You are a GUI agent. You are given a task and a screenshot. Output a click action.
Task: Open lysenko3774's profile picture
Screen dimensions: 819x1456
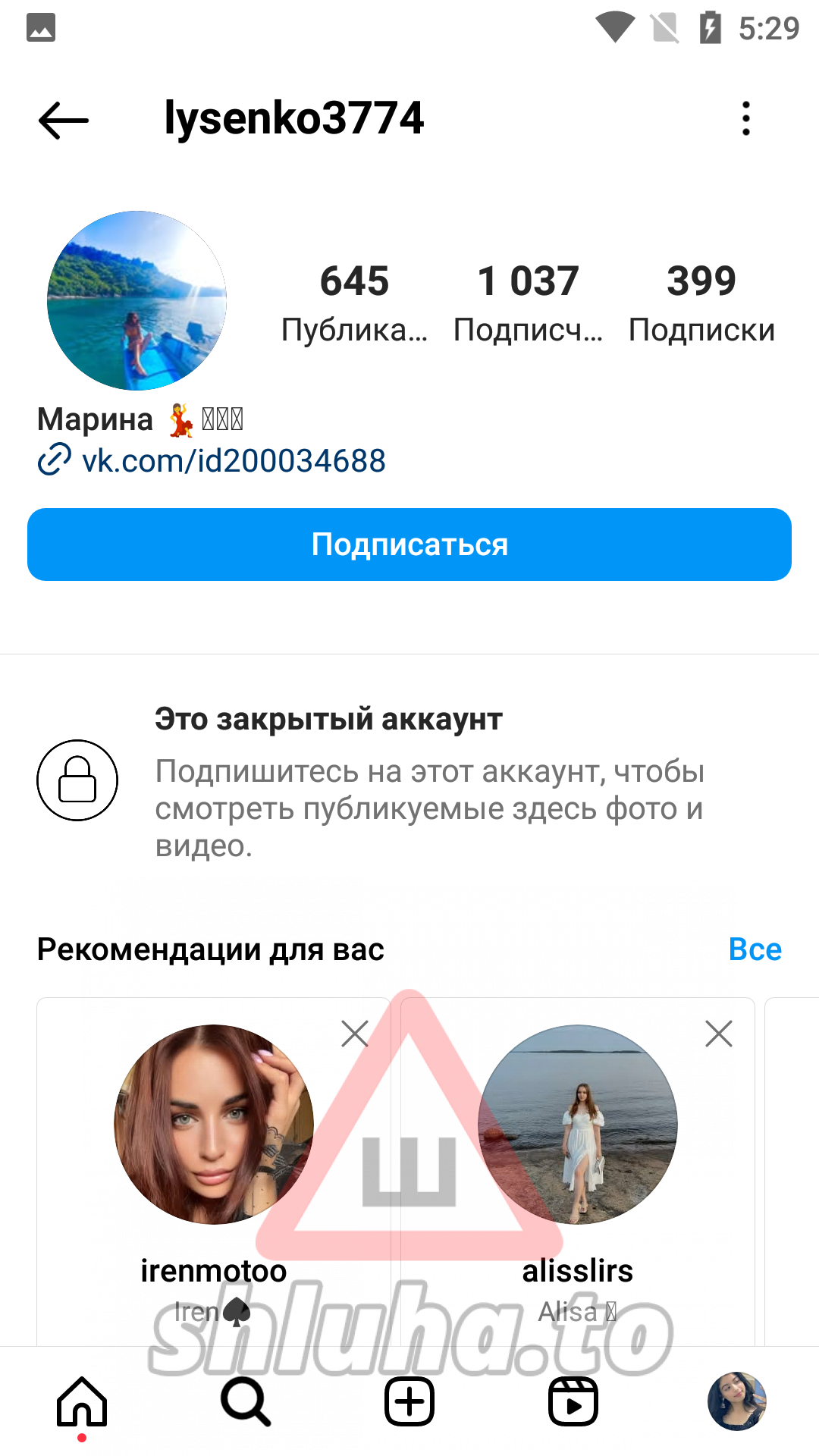click(137, 301)
